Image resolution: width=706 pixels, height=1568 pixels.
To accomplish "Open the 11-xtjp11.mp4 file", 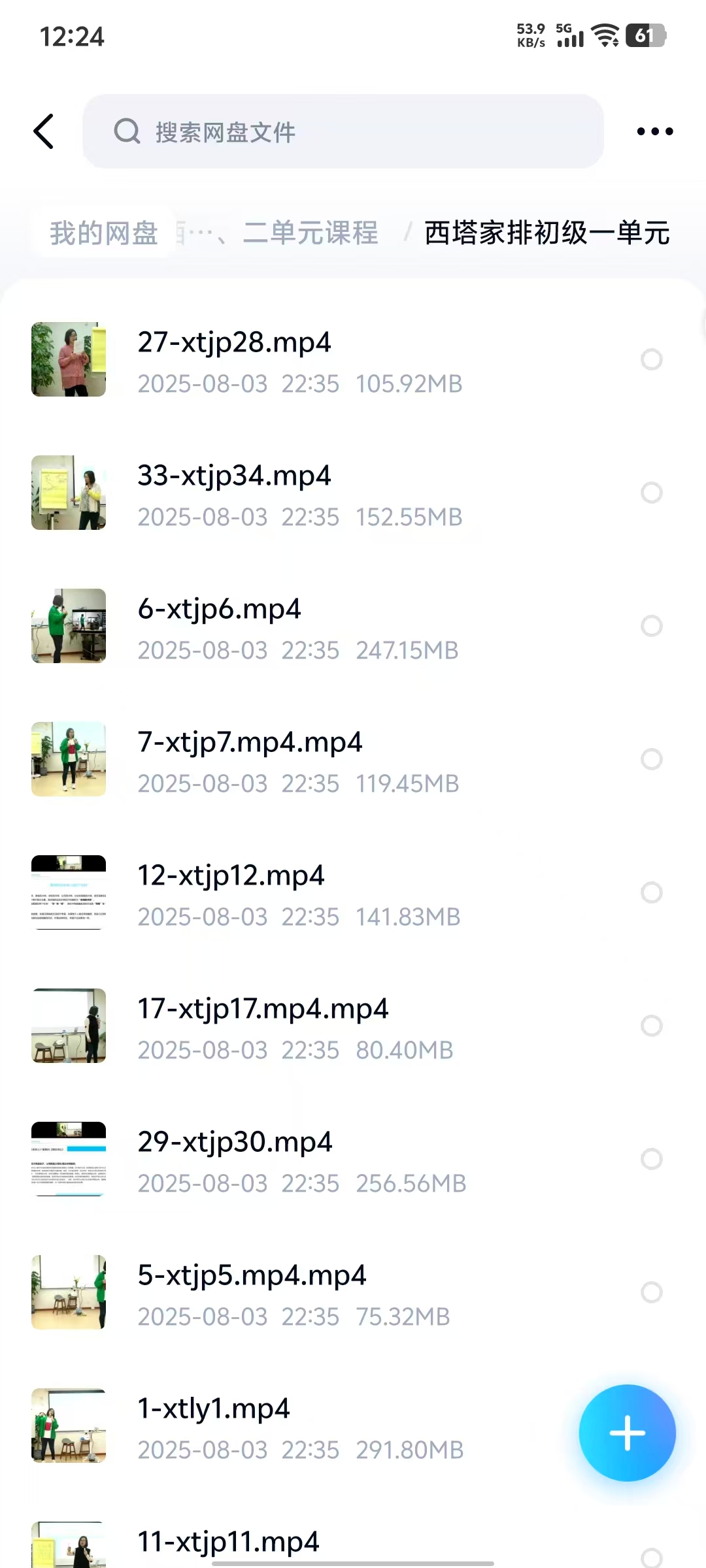I will [228, 1543].
